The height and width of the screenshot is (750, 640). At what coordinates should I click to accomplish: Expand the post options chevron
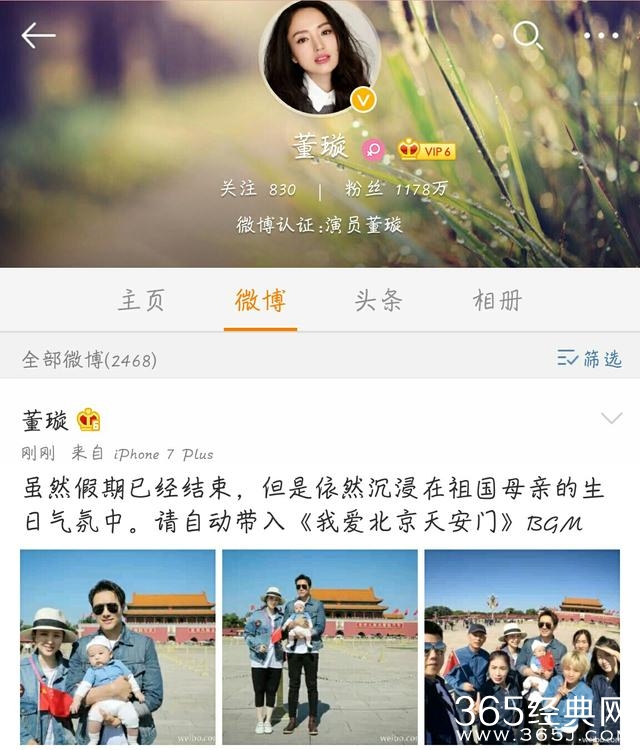611,418
